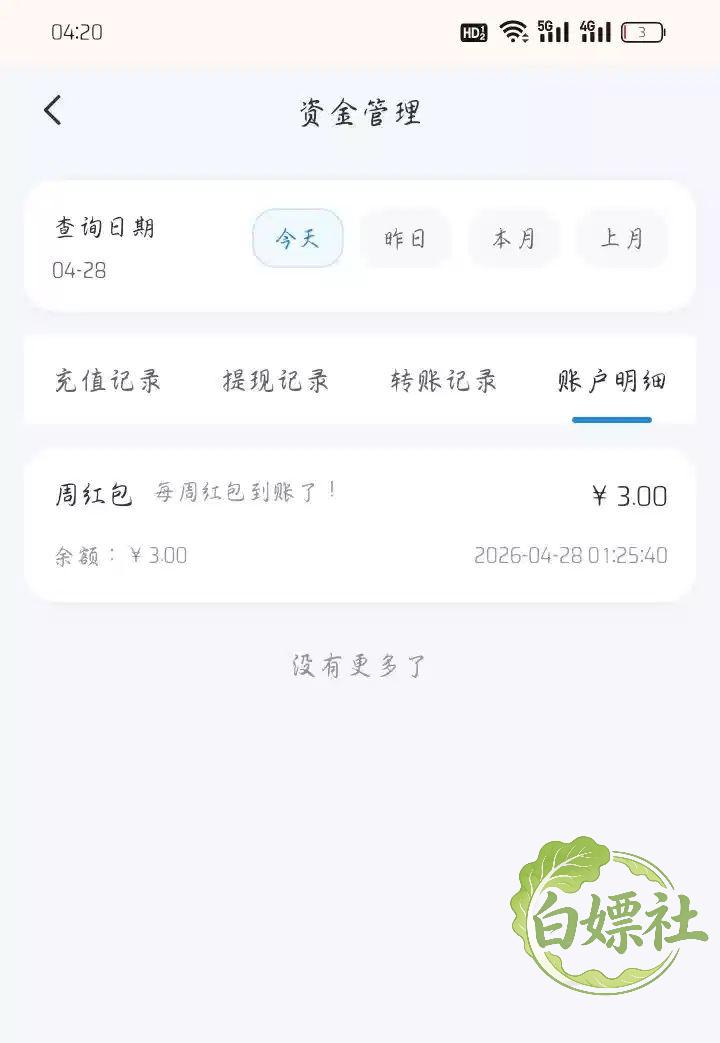
Task: Filter records by 昨日
Action: 405,238
